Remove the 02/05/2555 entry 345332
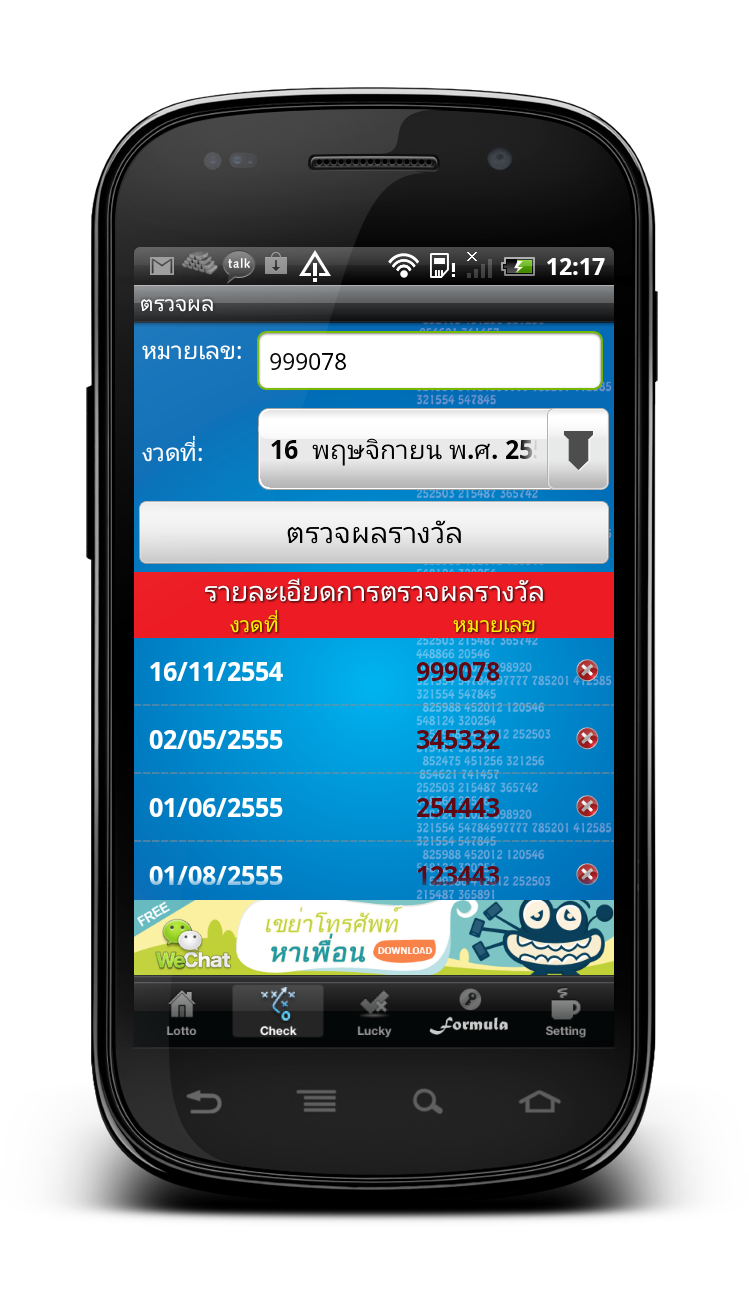This screenshot has height=1308, width=749. click(x=588, y=738)
